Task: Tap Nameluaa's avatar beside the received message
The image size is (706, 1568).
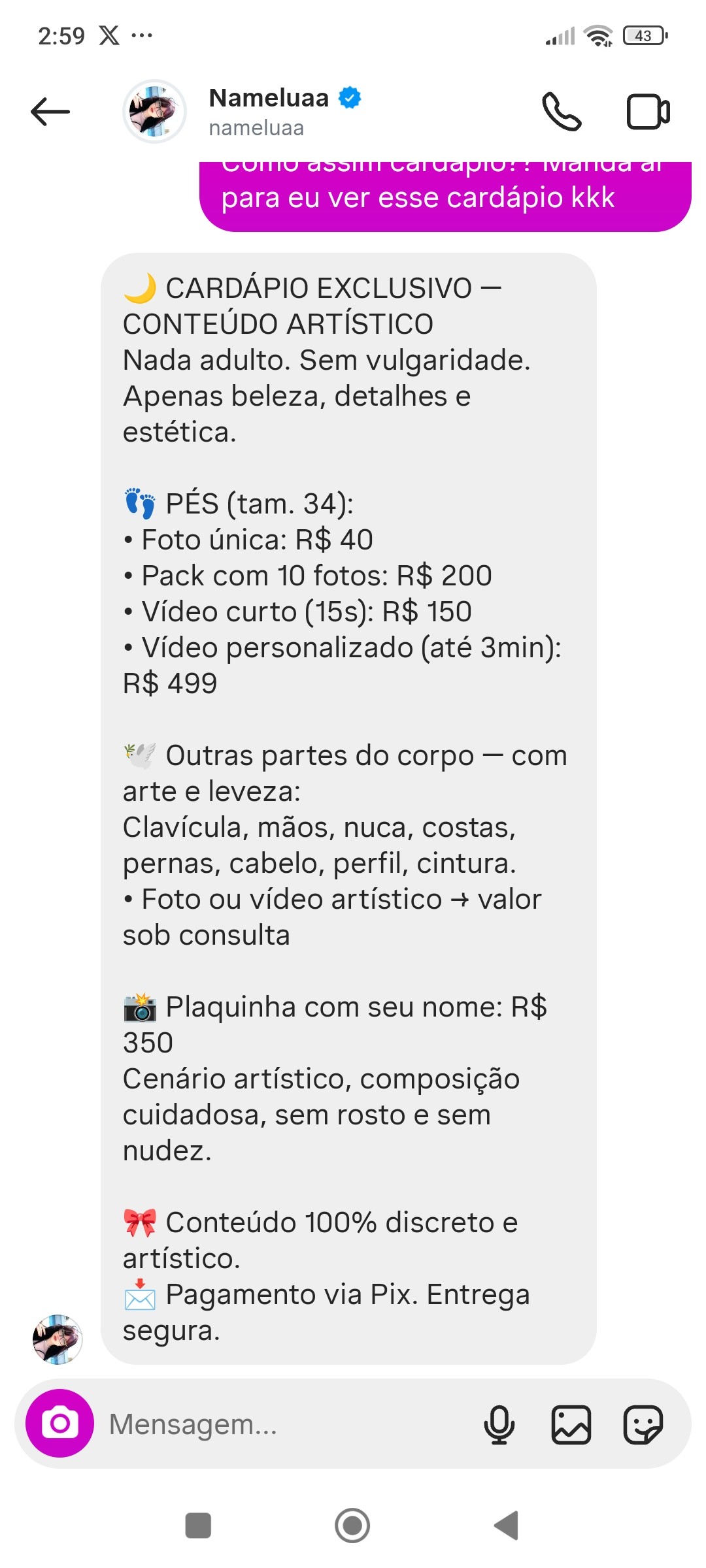Action: coord(58,1339)
